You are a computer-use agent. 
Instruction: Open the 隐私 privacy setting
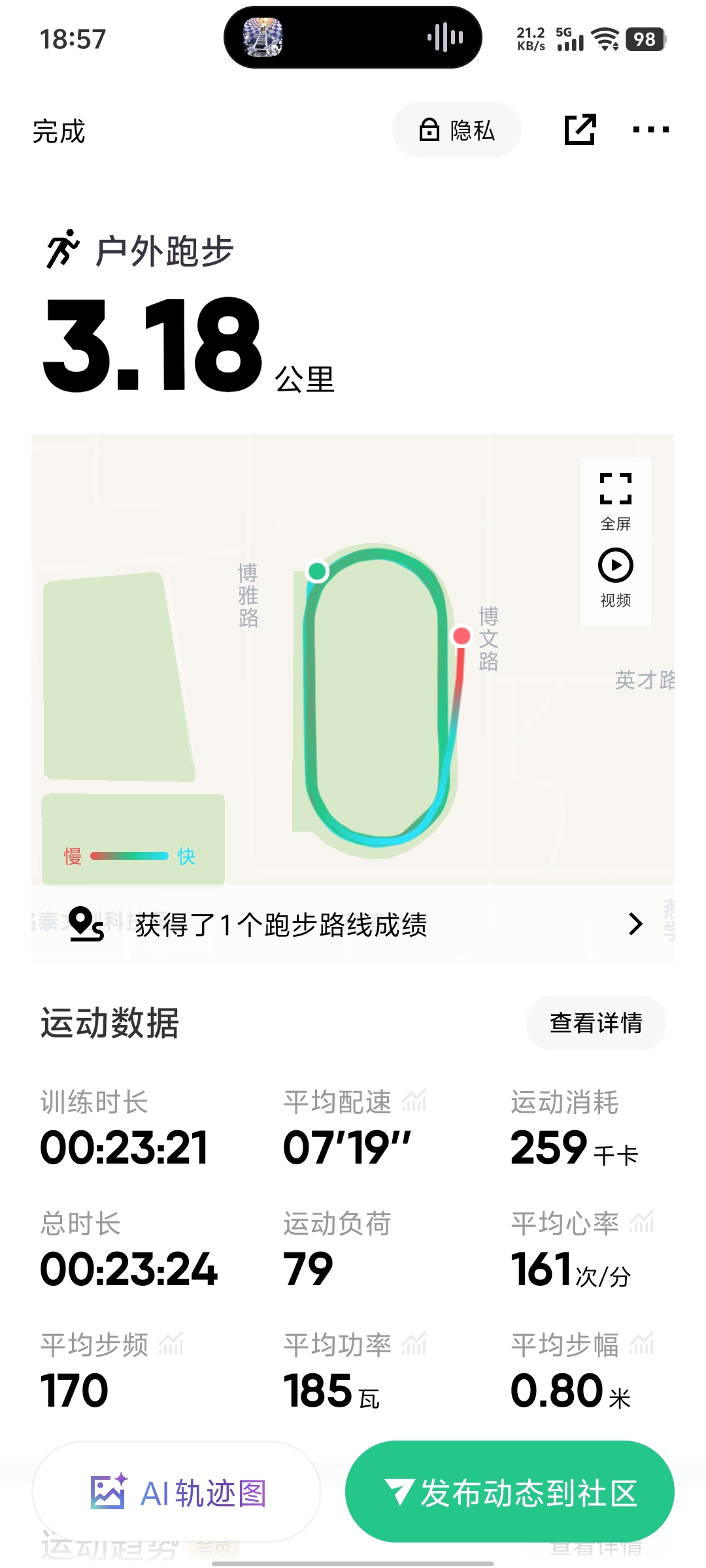(456, 130)
